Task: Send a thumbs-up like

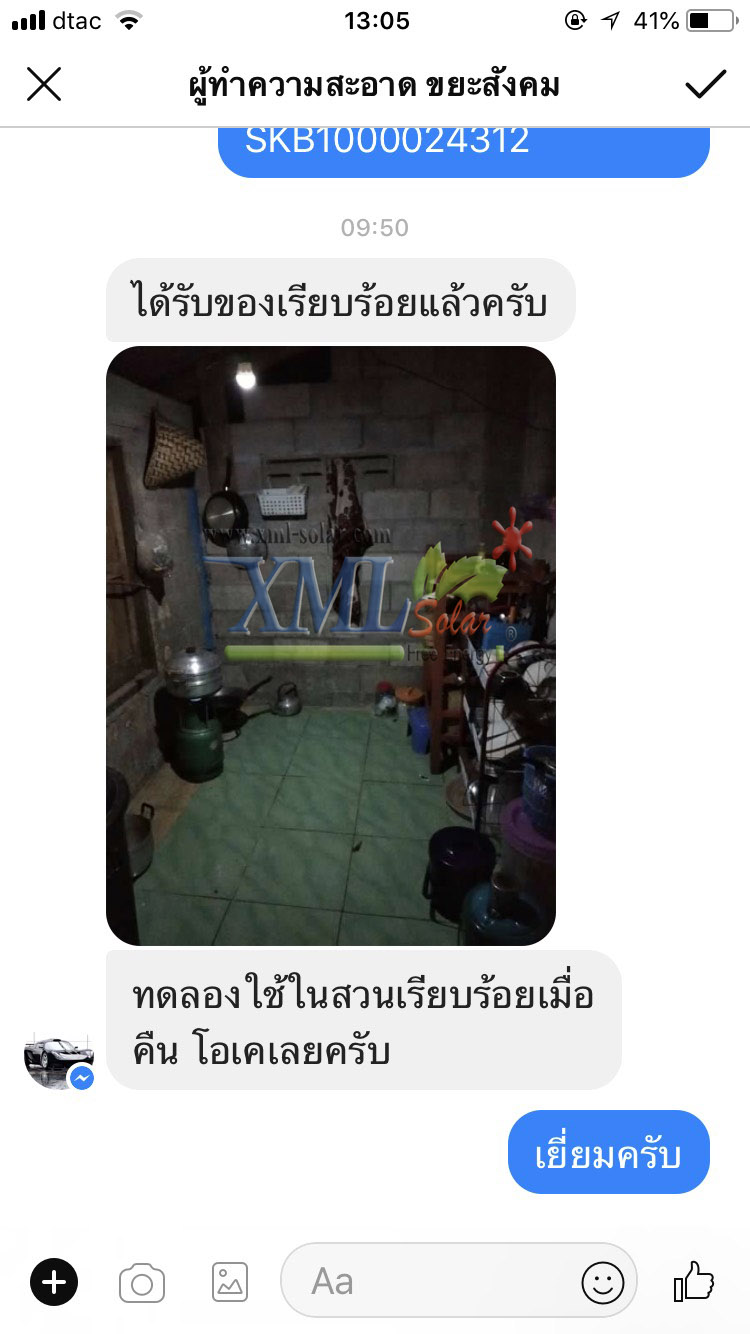Action: tap(694, 1281)
